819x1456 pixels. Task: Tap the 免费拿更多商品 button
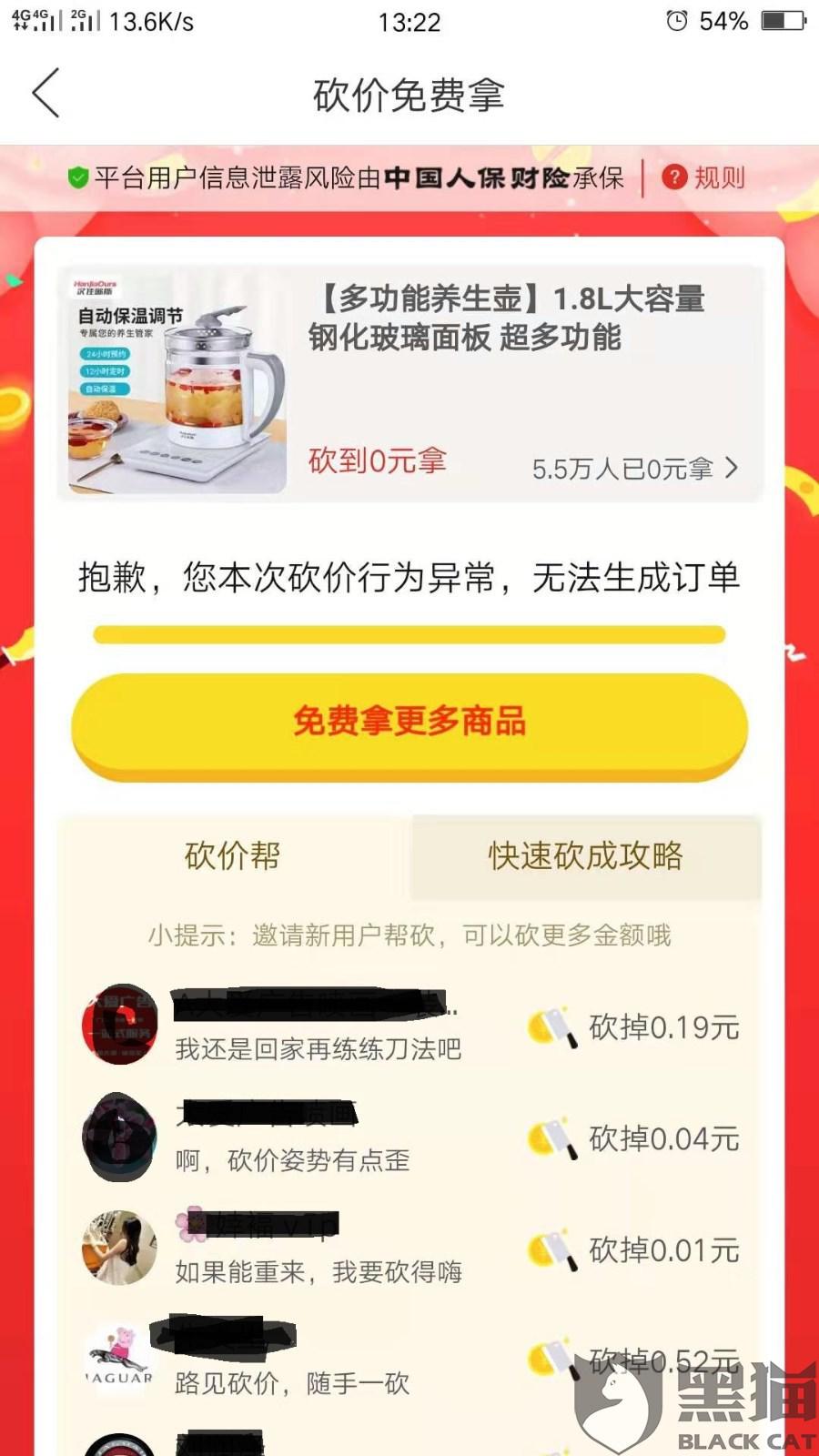coord(409,722)
